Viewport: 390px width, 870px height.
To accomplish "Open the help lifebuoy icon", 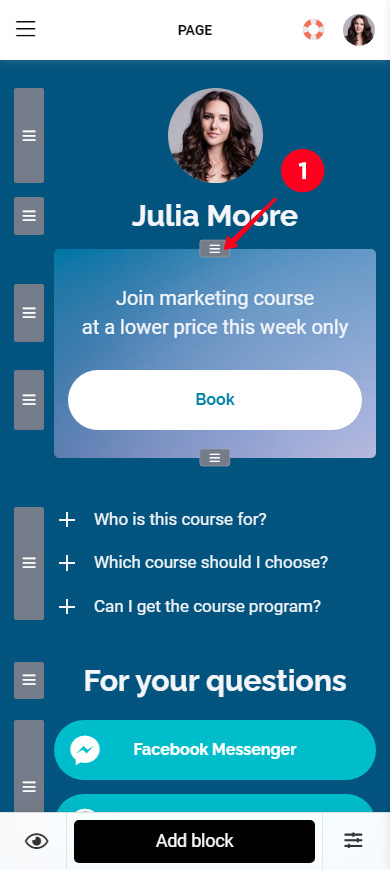I will click(x=313, y=29).
